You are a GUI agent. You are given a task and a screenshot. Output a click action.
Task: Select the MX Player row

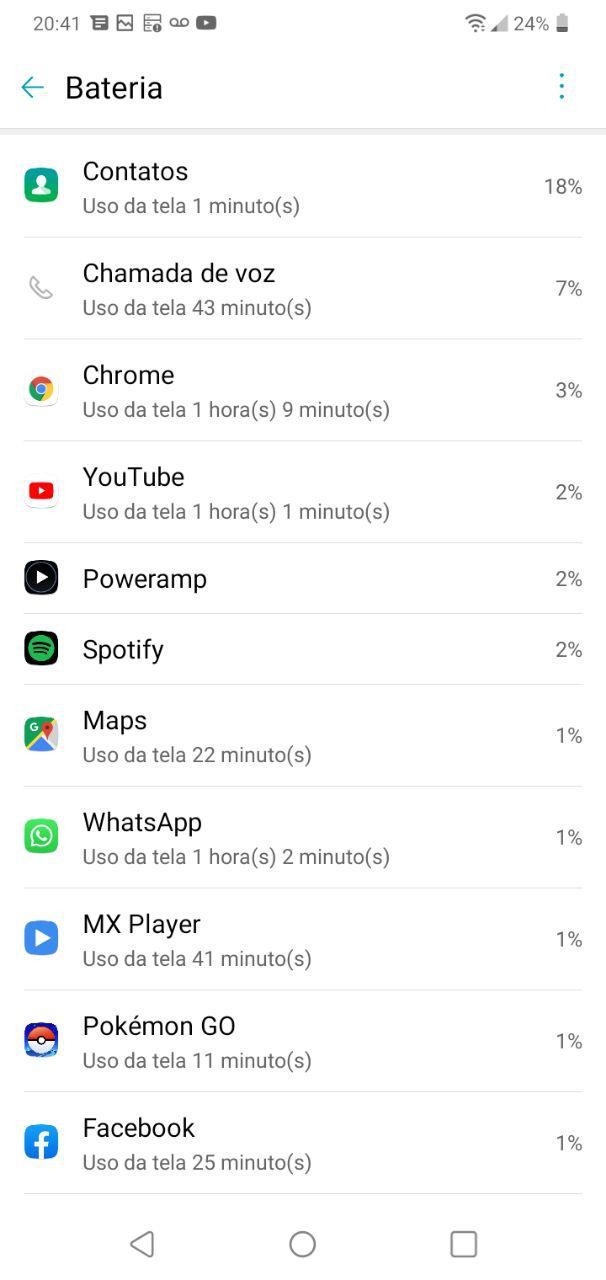302,940
